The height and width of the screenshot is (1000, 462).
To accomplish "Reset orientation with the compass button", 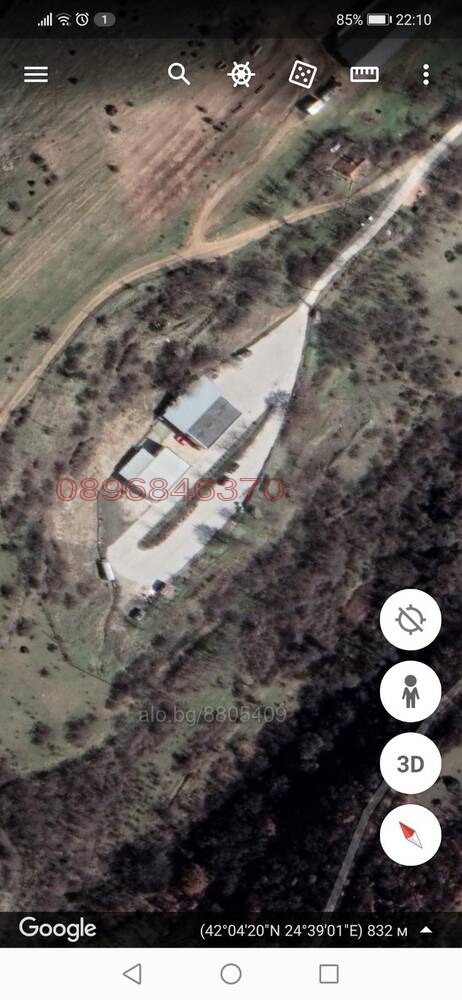I will [410, 835].
